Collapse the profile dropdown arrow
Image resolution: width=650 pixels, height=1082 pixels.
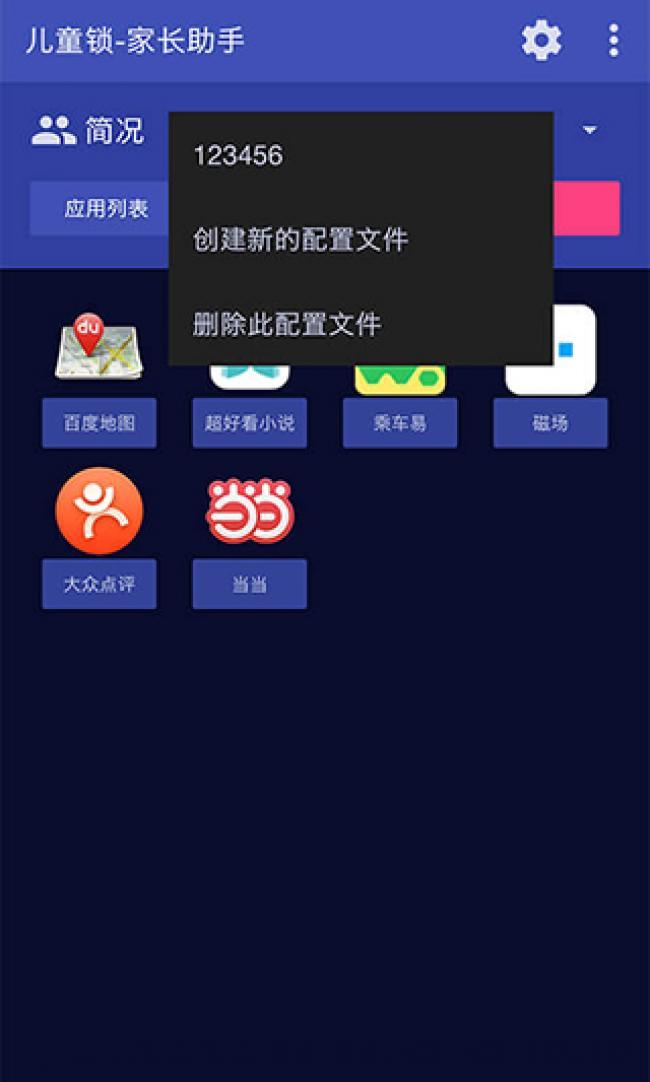coord(589,131)
